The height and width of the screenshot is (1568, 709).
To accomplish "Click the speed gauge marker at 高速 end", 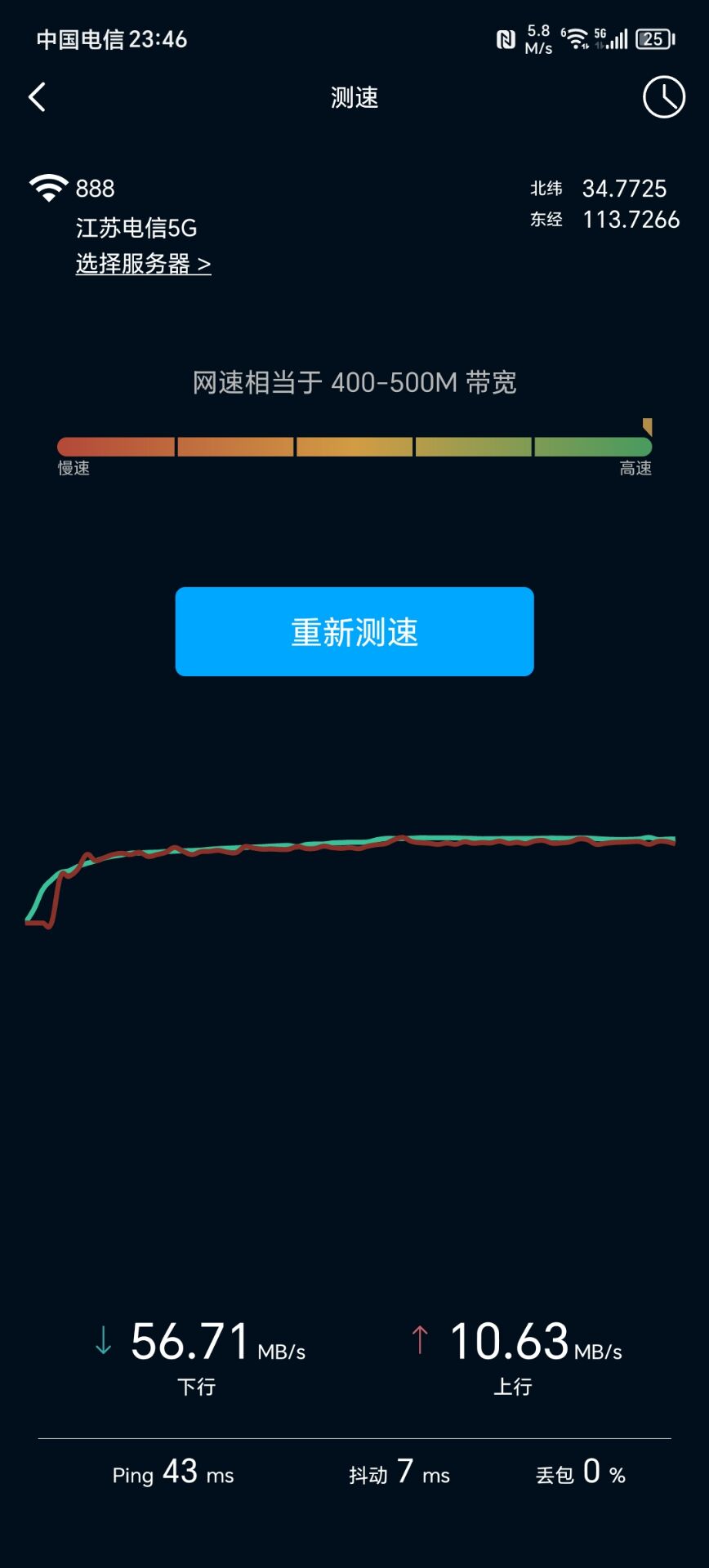I will tap(645, 426).
